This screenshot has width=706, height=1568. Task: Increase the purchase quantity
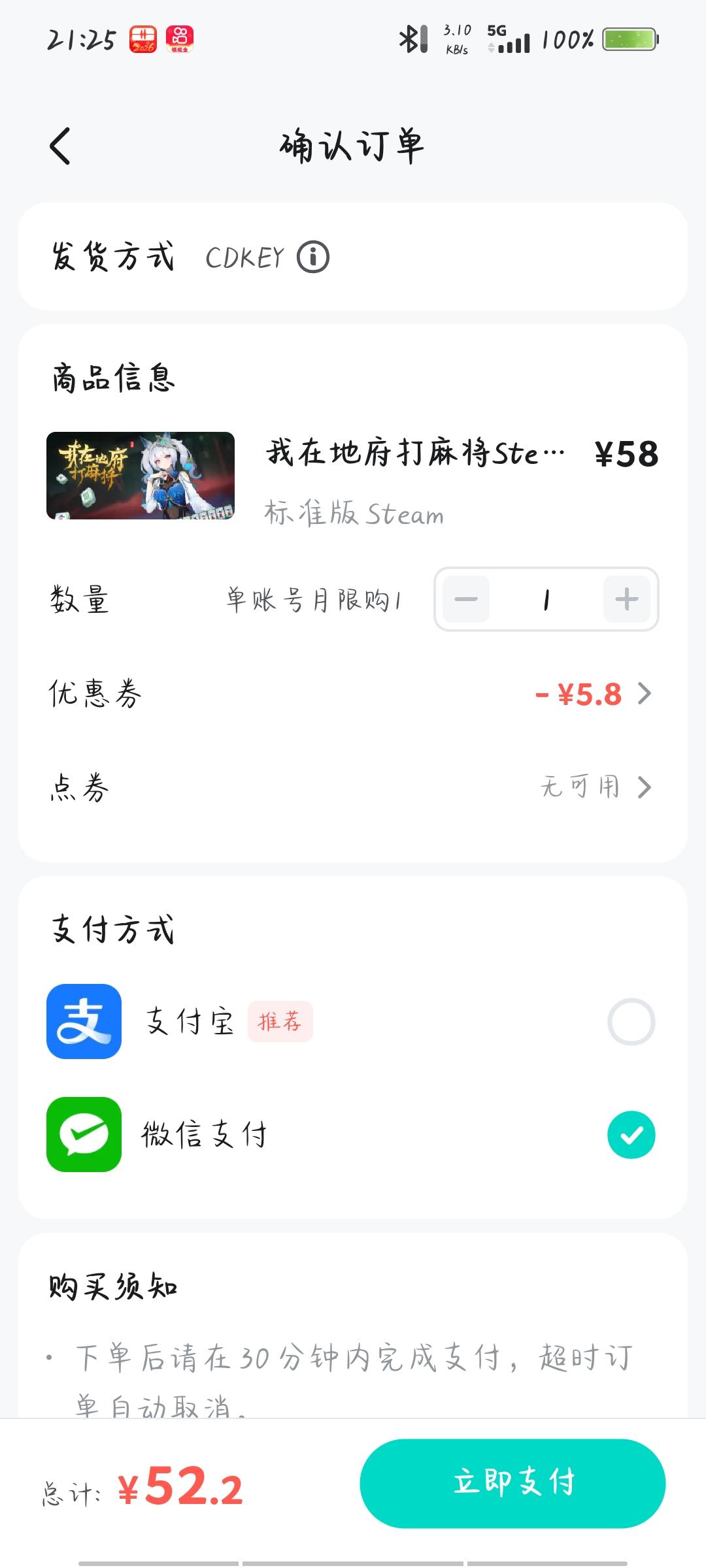626,599
